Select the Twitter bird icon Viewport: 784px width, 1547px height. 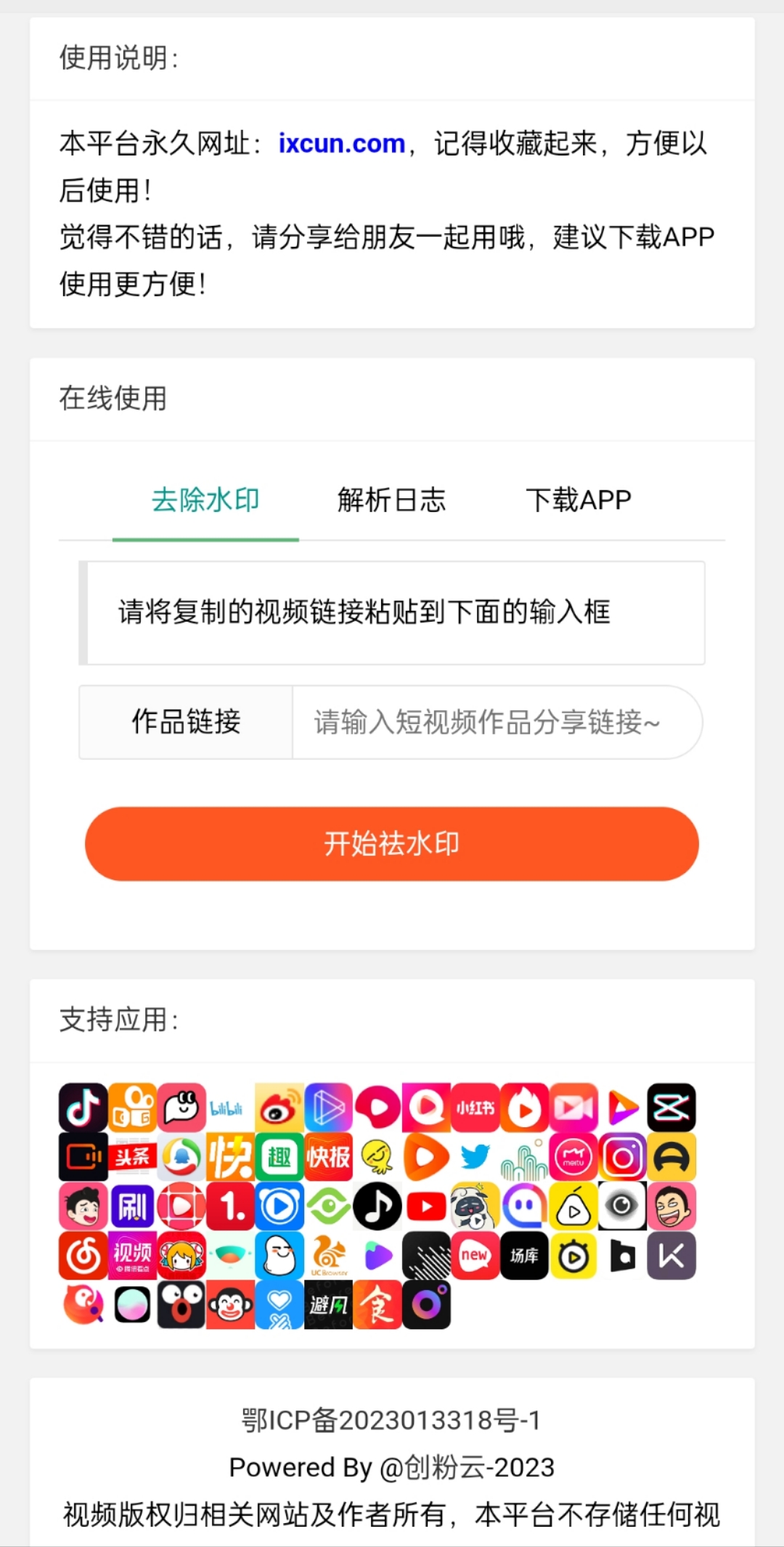(475, 1156)
